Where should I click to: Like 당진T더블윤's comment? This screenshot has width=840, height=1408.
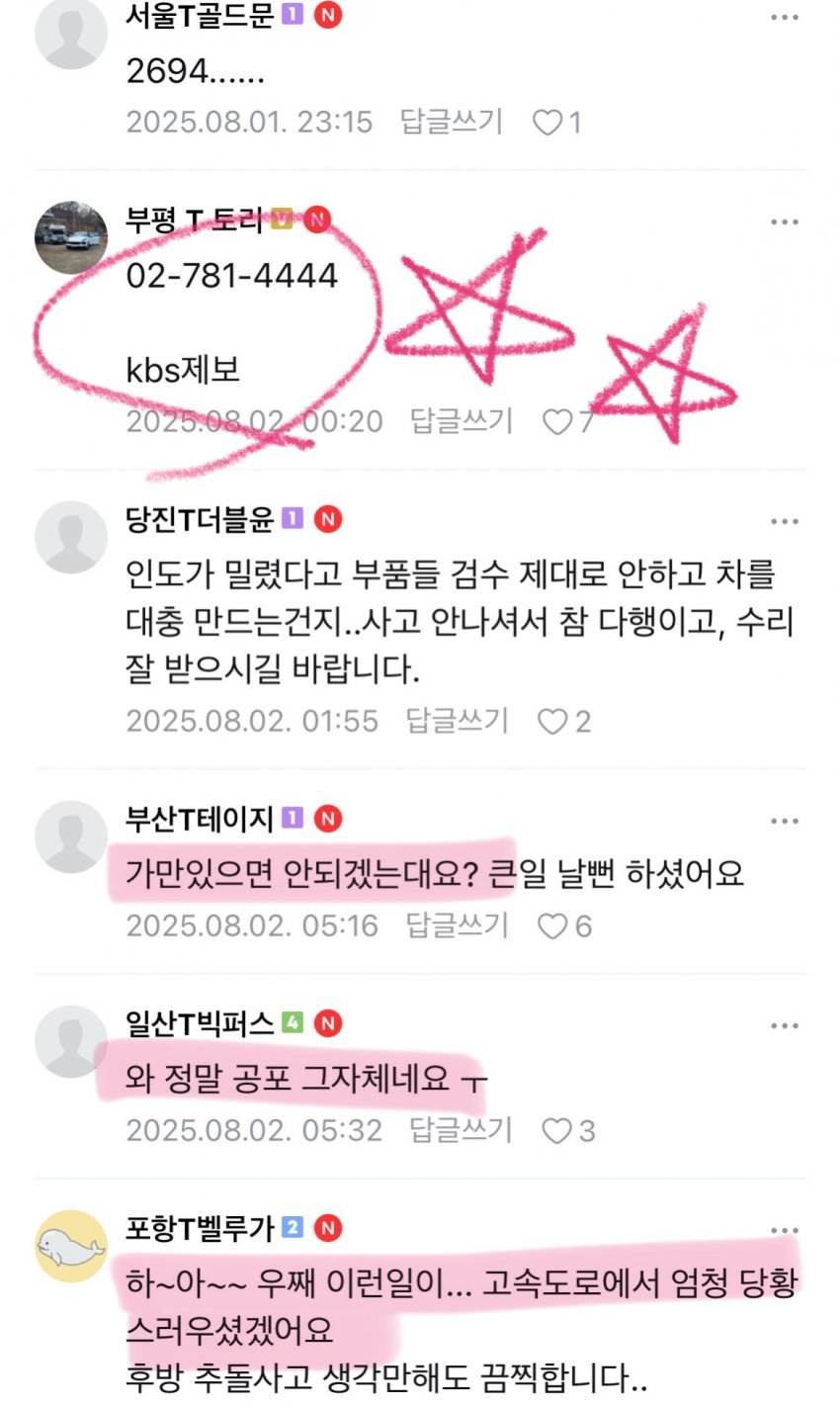[552, 722]
